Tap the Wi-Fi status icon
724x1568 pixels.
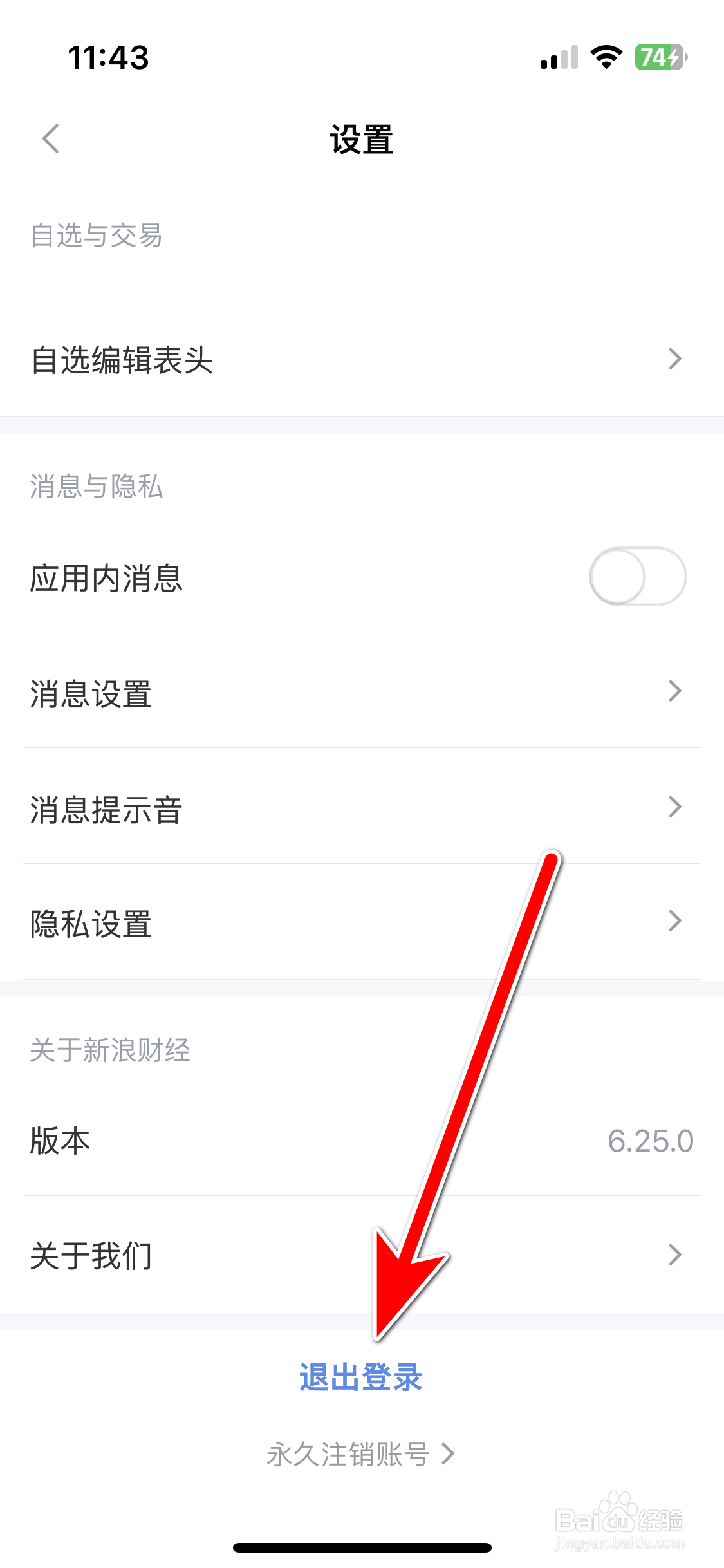[606, 58]
